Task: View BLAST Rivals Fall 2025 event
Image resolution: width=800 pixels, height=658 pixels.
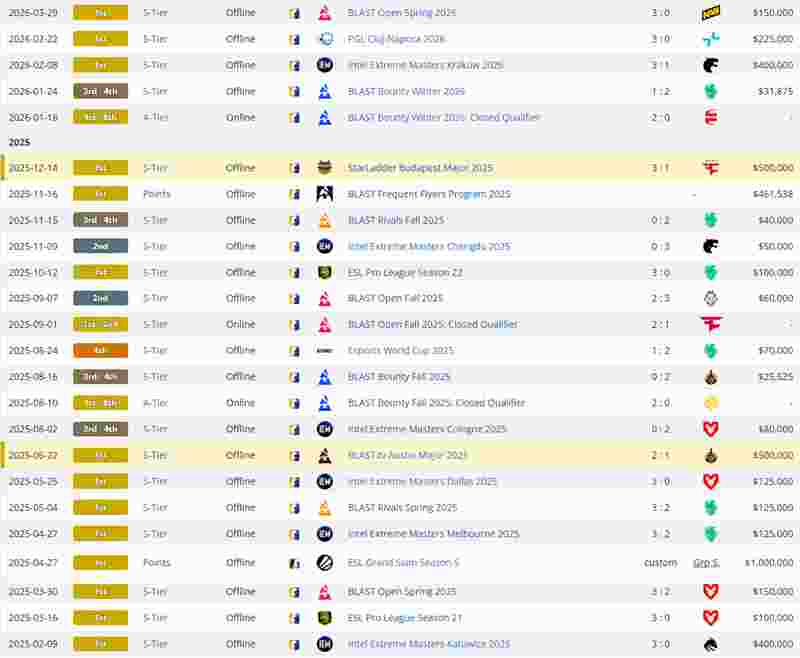Action: 395,220
